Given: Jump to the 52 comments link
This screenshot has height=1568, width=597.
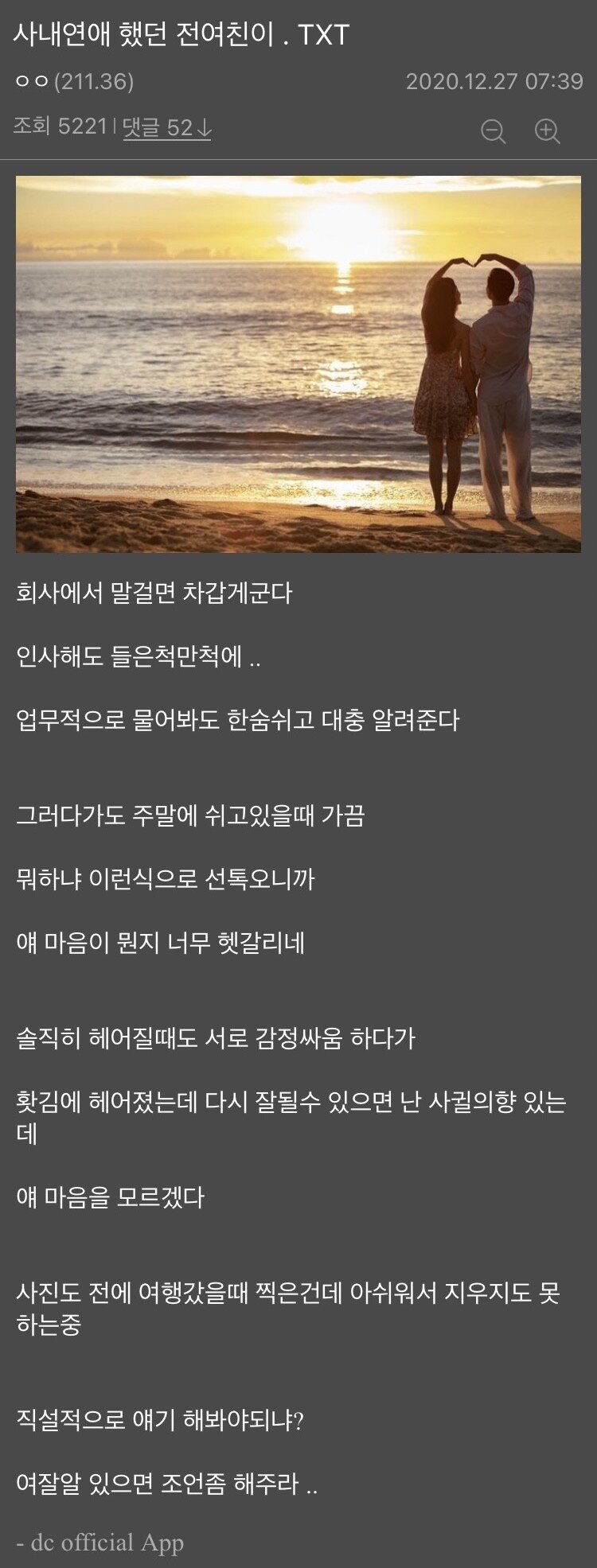Looking at the screenshot, I should point(166,127).
